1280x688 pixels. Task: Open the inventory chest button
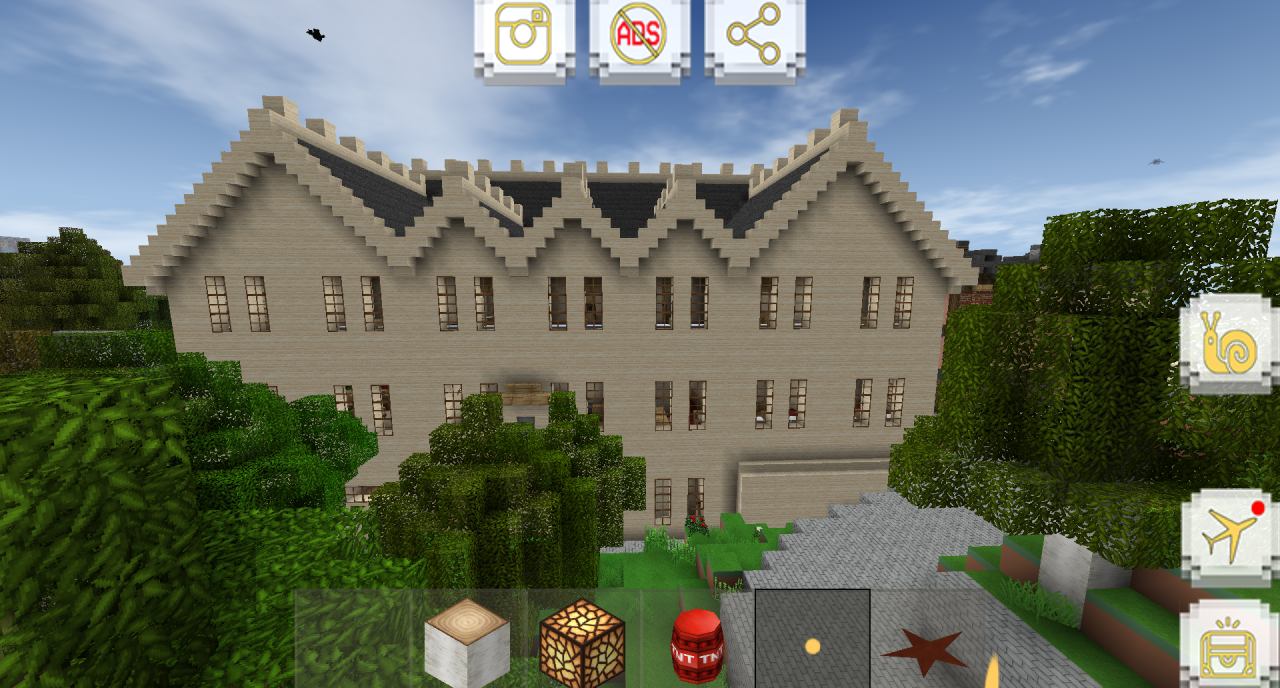(1229, 647)
